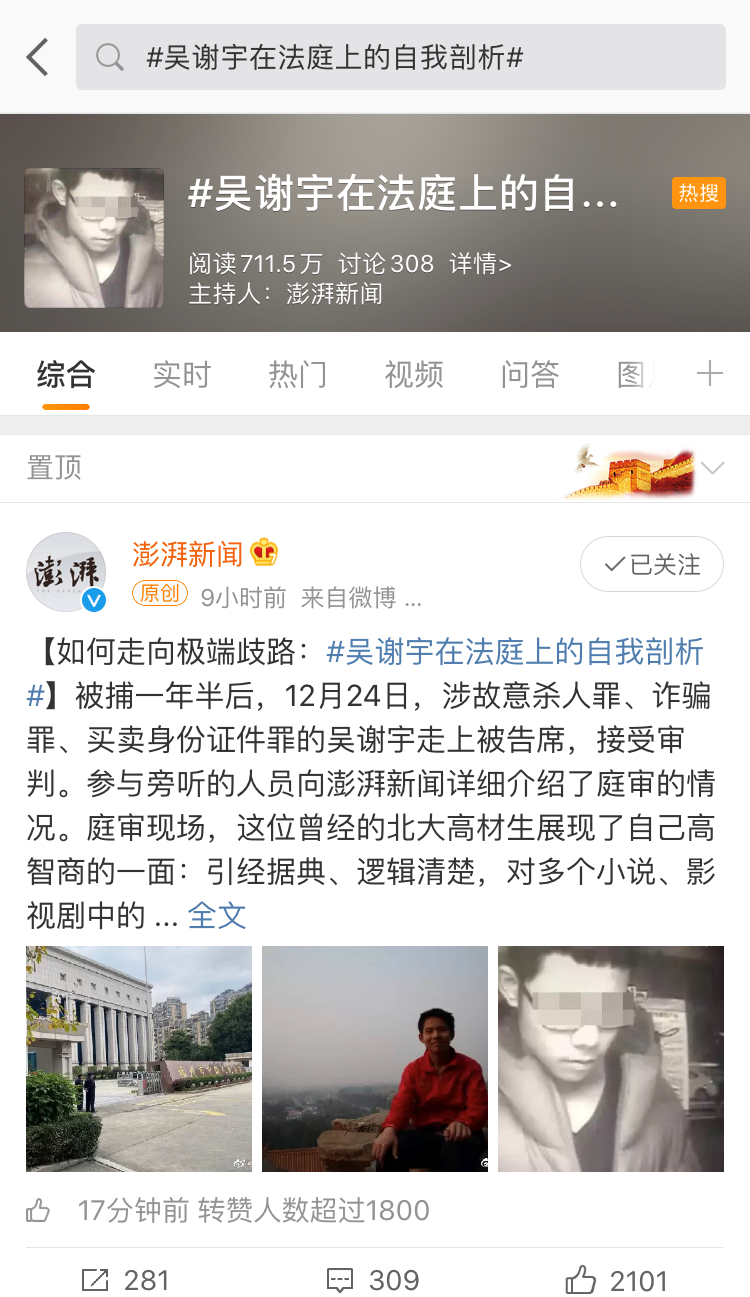
Task: Open the 309 comments
Action: [373, 1280]
